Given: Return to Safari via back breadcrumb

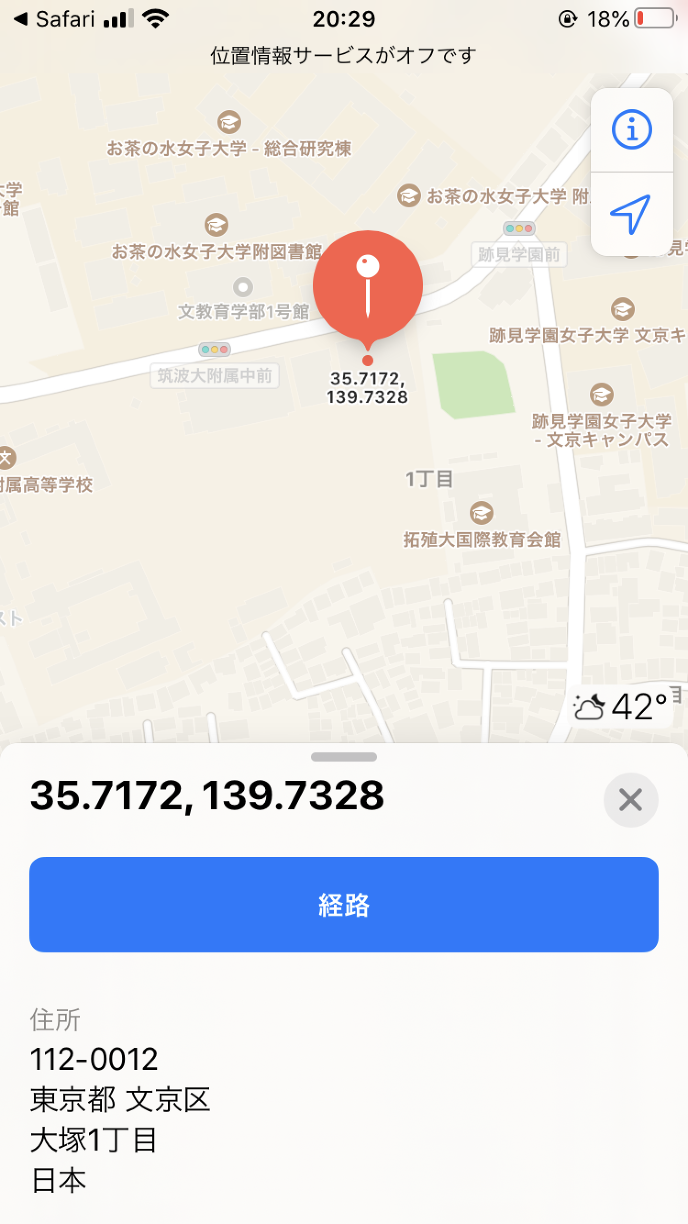Looking at the screenshot, I should pos(53,19).
